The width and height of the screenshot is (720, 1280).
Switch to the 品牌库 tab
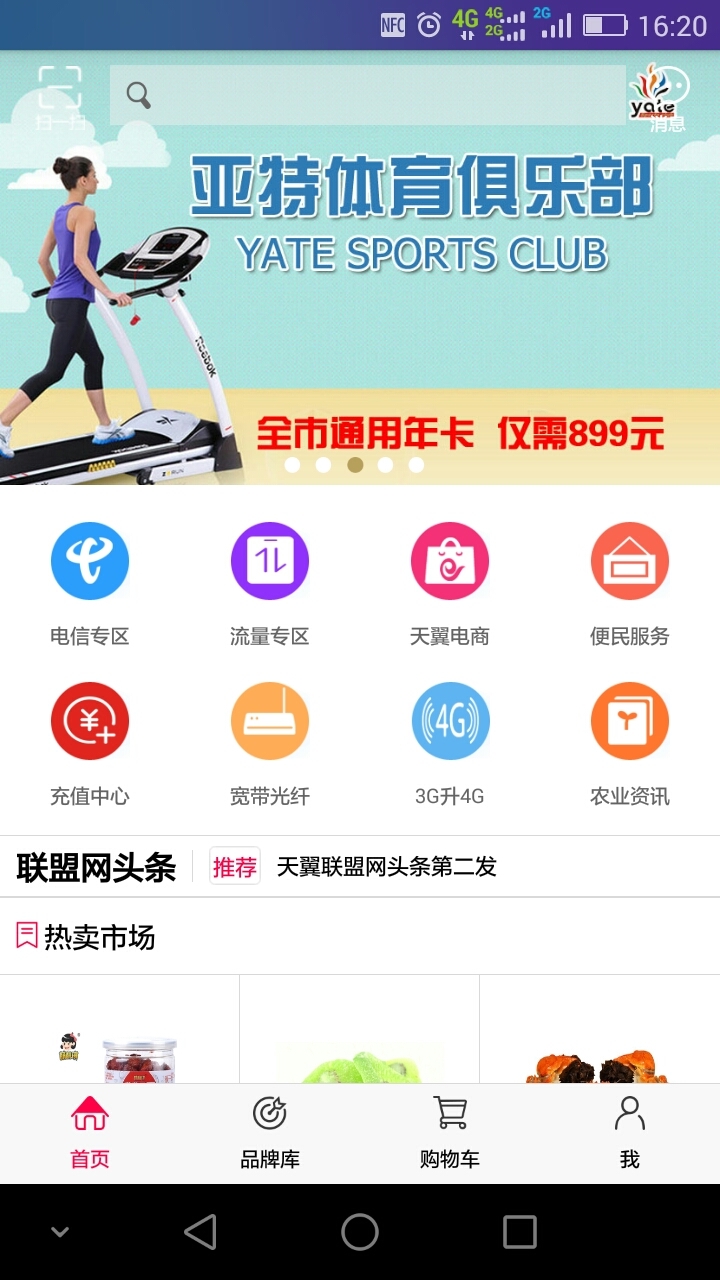coord(270,1133)
